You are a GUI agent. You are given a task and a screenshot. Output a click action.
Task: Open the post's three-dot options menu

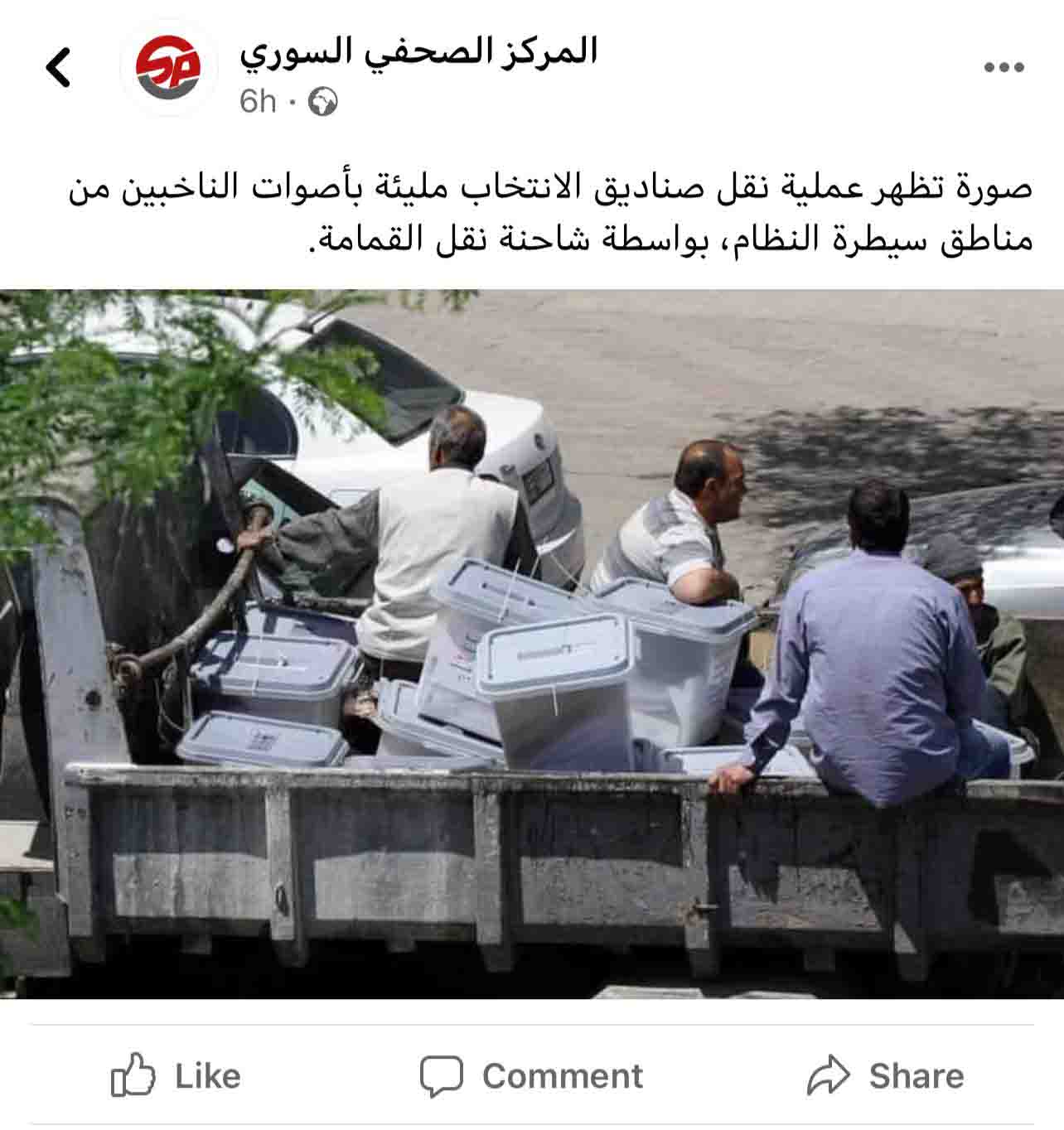[x=1004, y=68]
